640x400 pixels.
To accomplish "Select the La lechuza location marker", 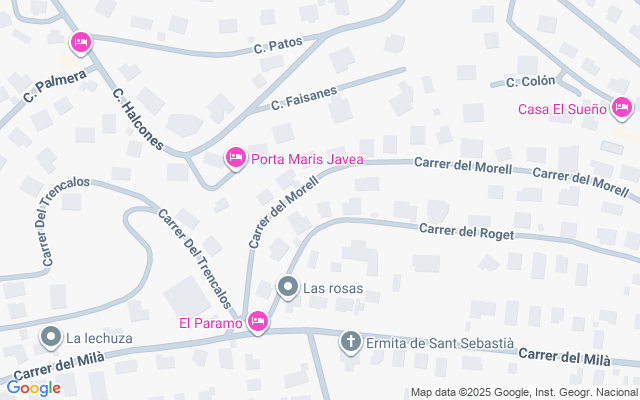I will [x=51, y=338].
